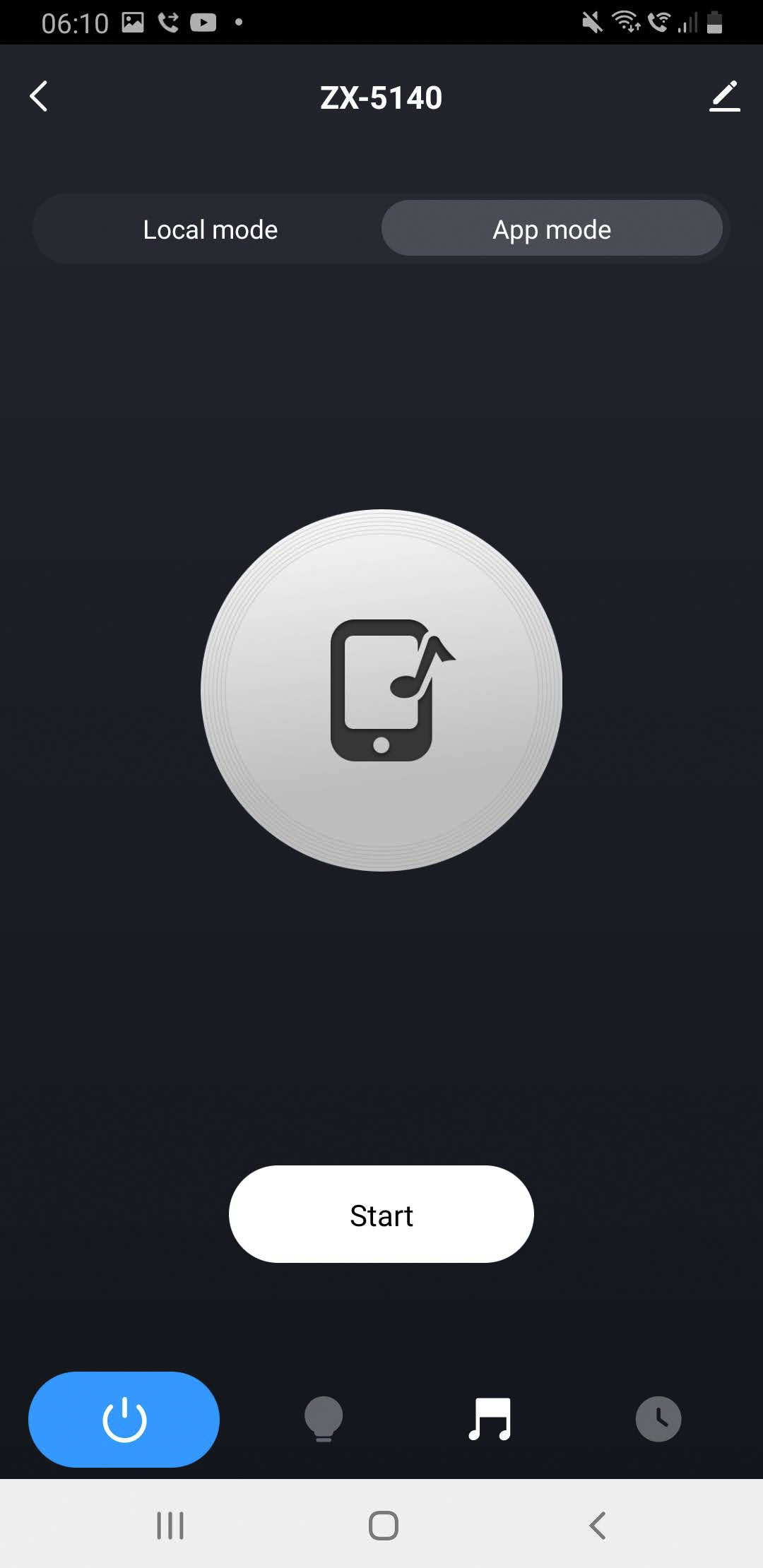This screenshot has height=1568, width=763.
Task: Edit the device name with the pencil icon
Action: click(x=724, y=97)
